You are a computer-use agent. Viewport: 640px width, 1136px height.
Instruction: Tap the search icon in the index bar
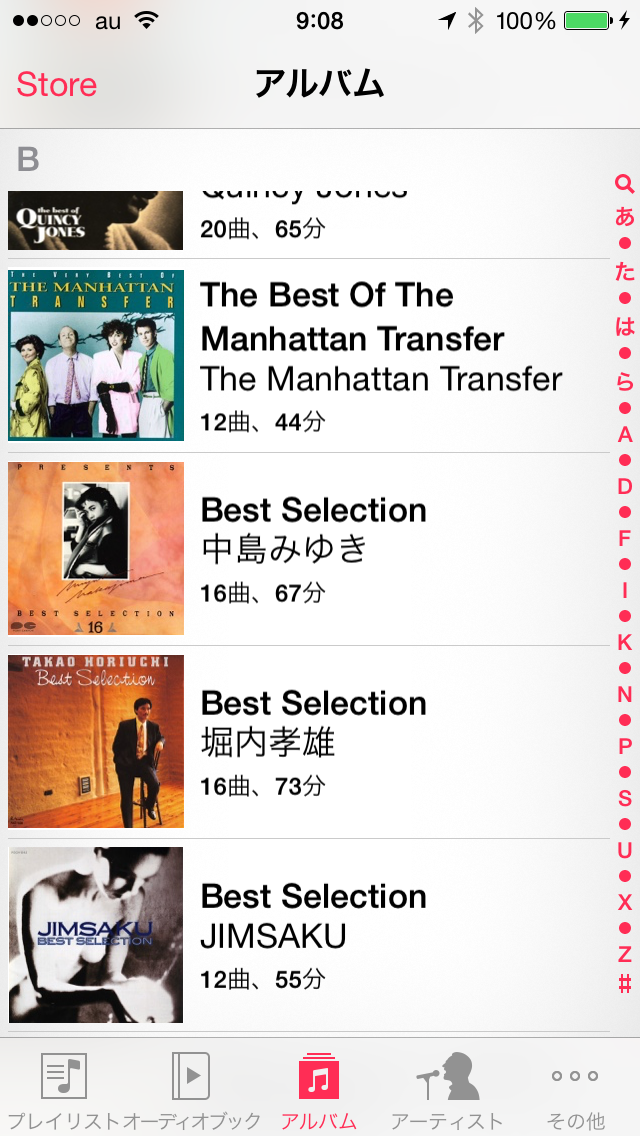624,184
